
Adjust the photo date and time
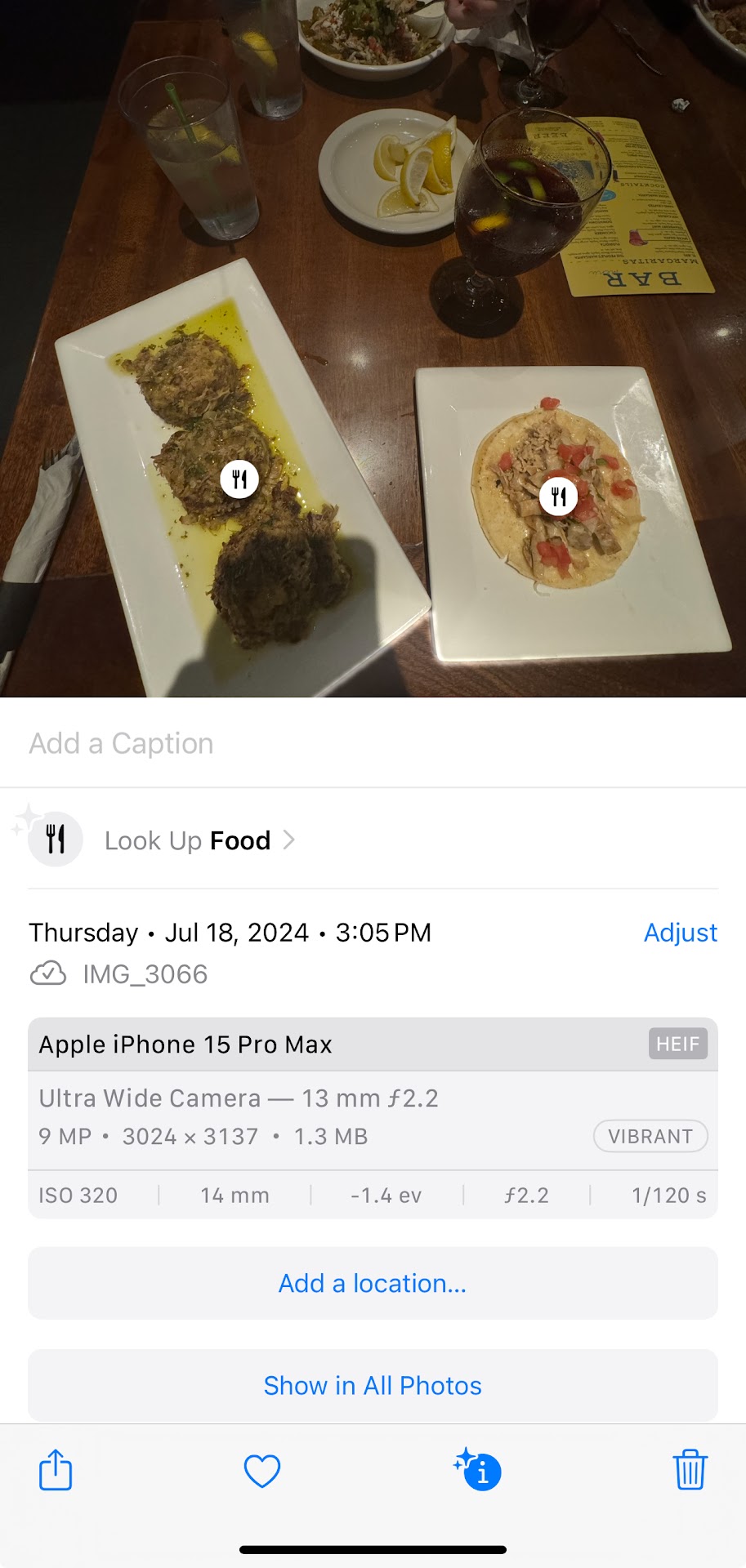tap(680, 933)
